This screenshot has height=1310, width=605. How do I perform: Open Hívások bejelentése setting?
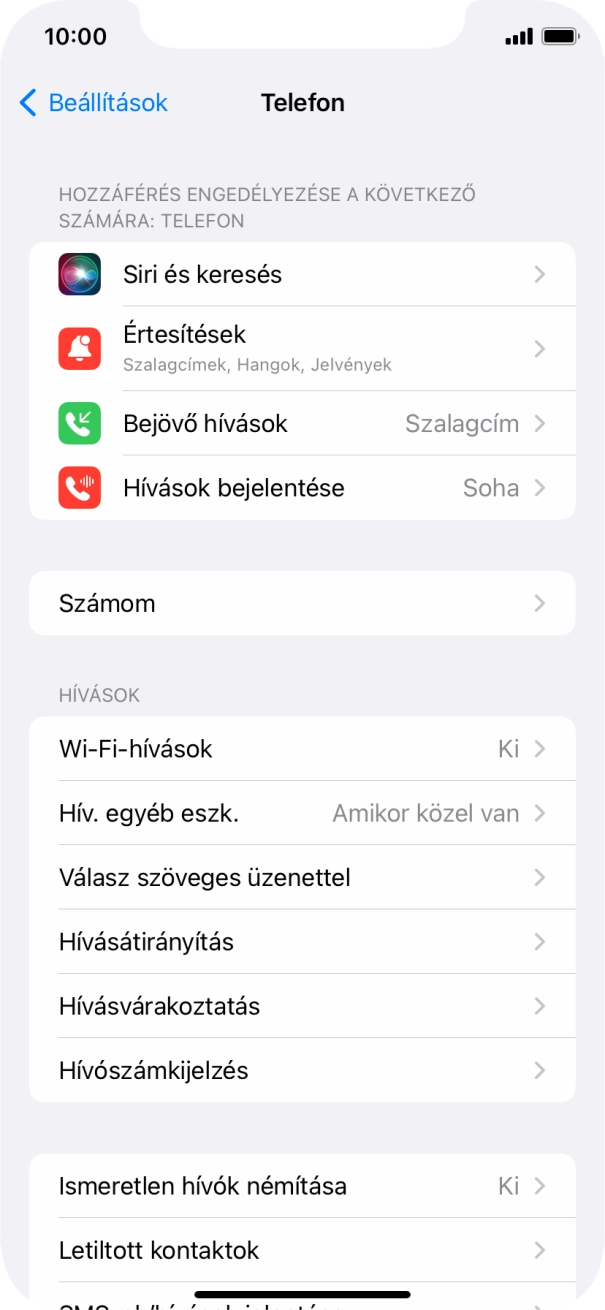click(302, 488)
